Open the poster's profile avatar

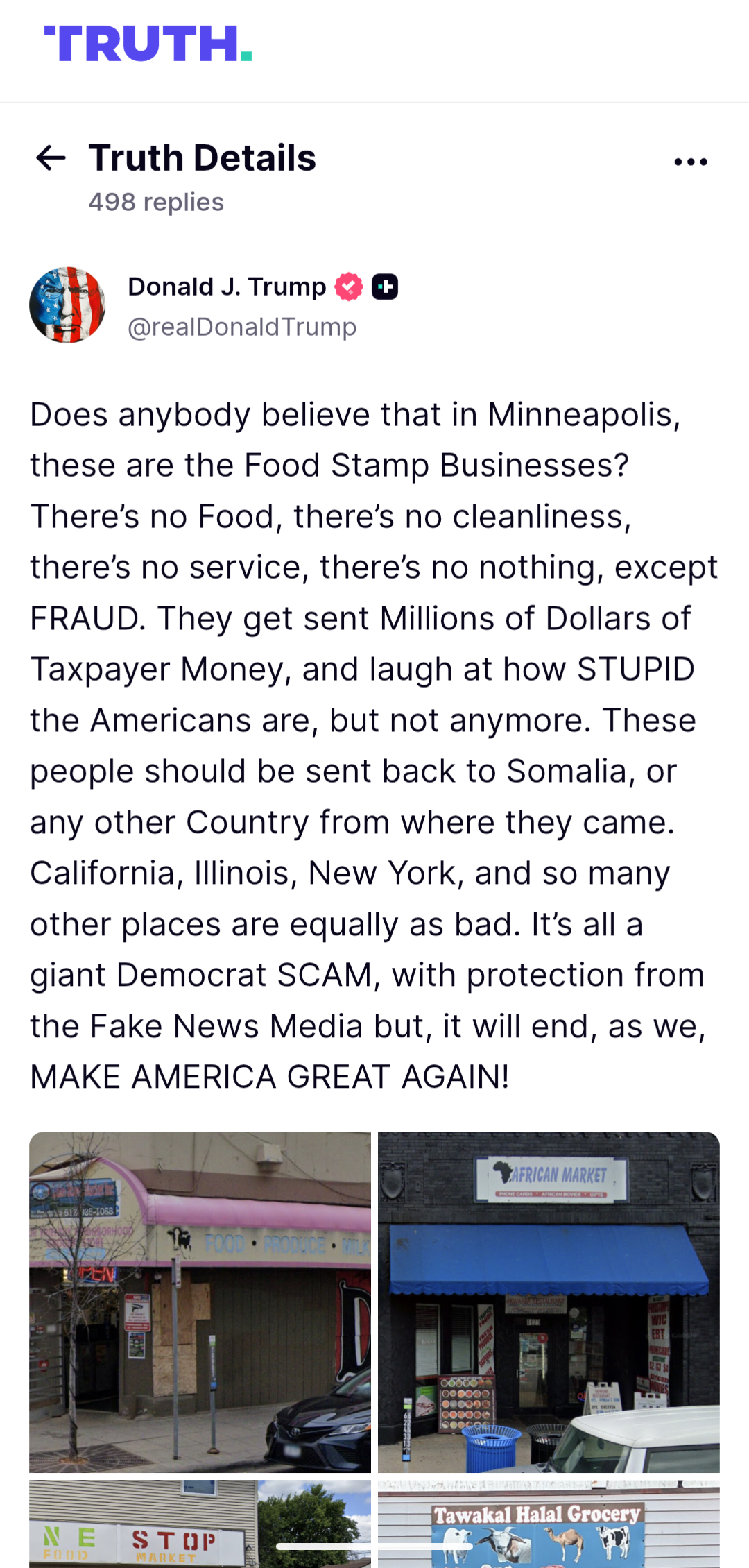(x=67, y=305)
